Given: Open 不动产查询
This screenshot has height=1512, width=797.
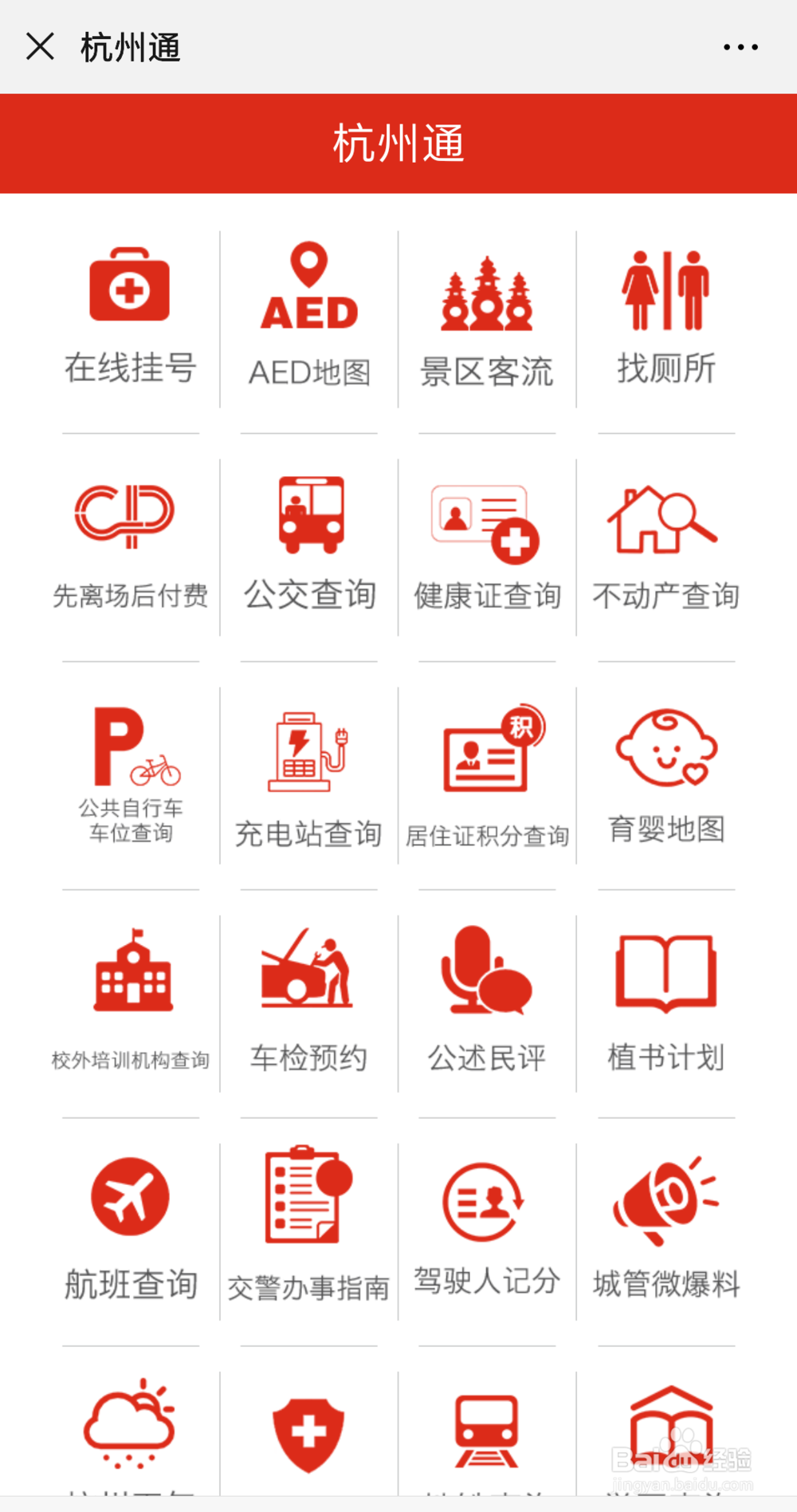Looking at the screenshot, I should [x=666, y=547].
